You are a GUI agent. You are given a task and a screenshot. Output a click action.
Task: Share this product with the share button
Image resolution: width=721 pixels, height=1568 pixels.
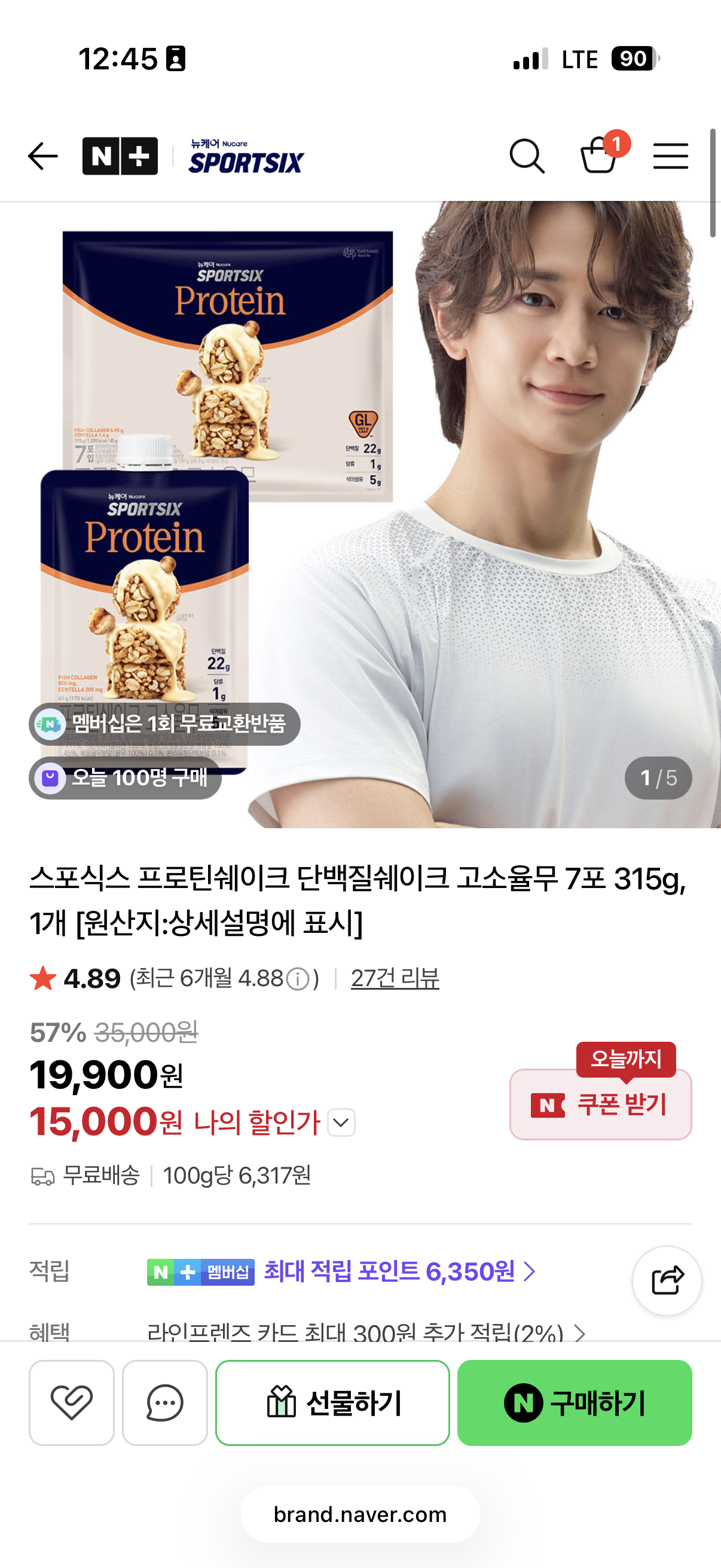(667, 1281)
